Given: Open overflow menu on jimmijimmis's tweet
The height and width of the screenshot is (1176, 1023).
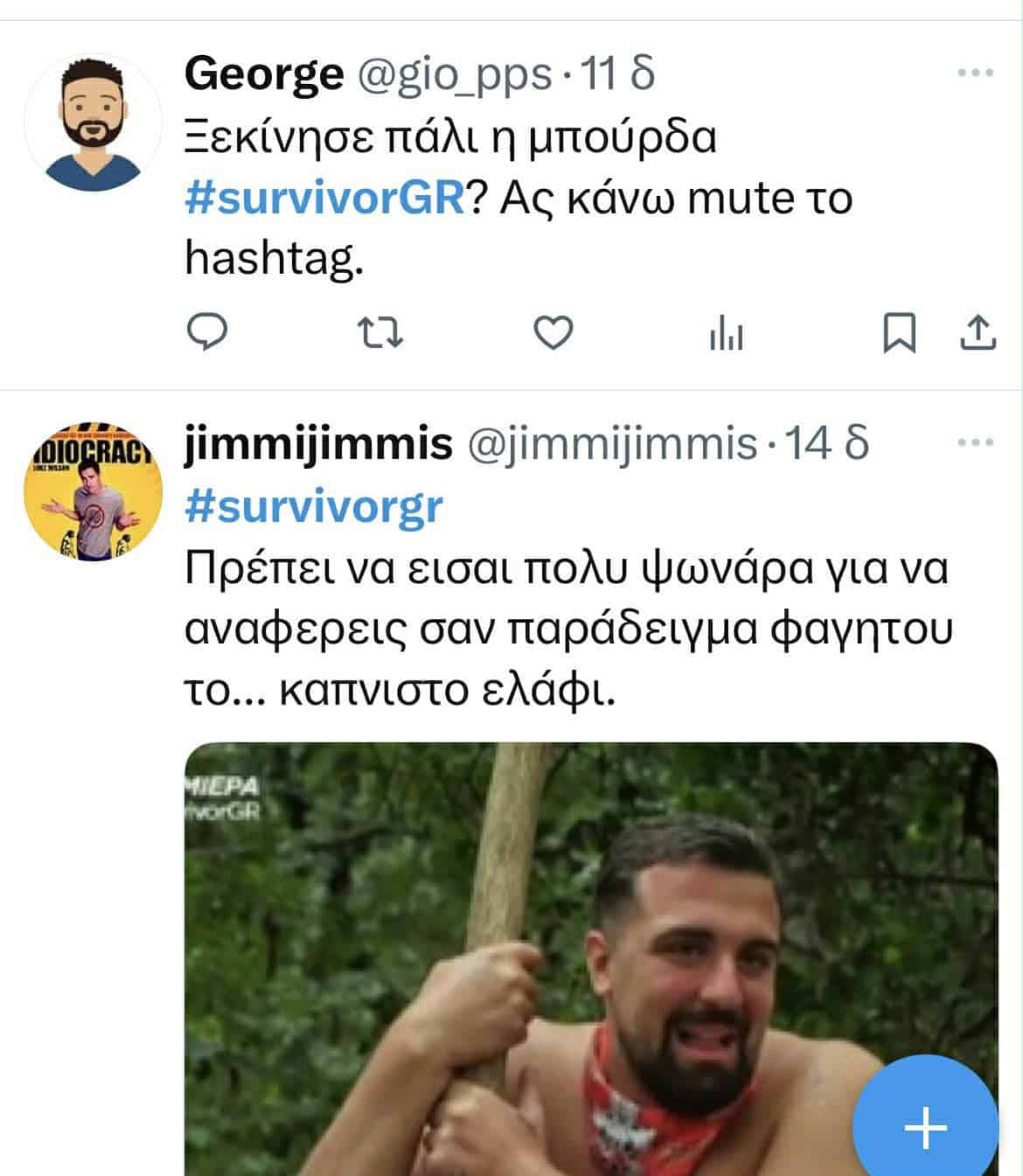Looking at the screenshot, I should click(x=976, y=443).
